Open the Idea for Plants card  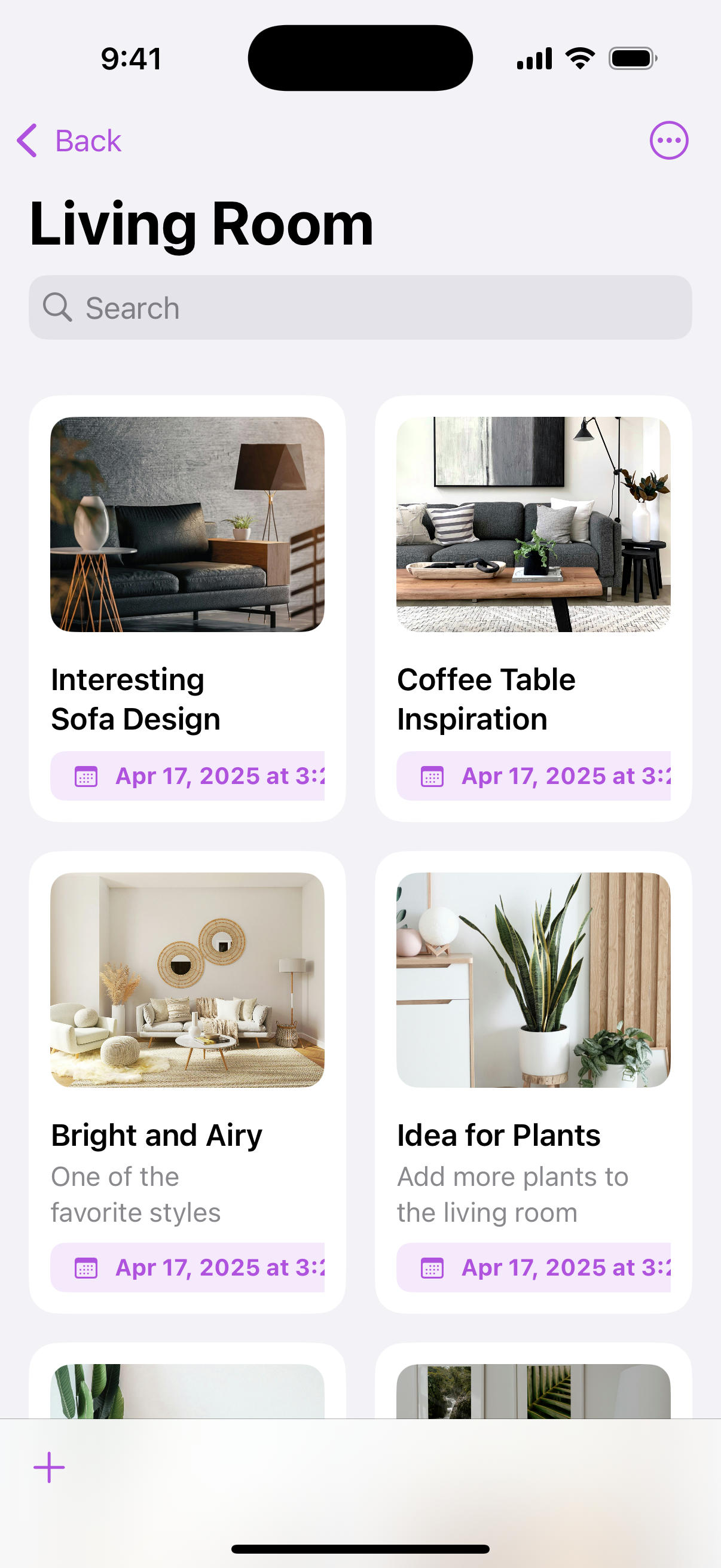[x=533, y=1082]
